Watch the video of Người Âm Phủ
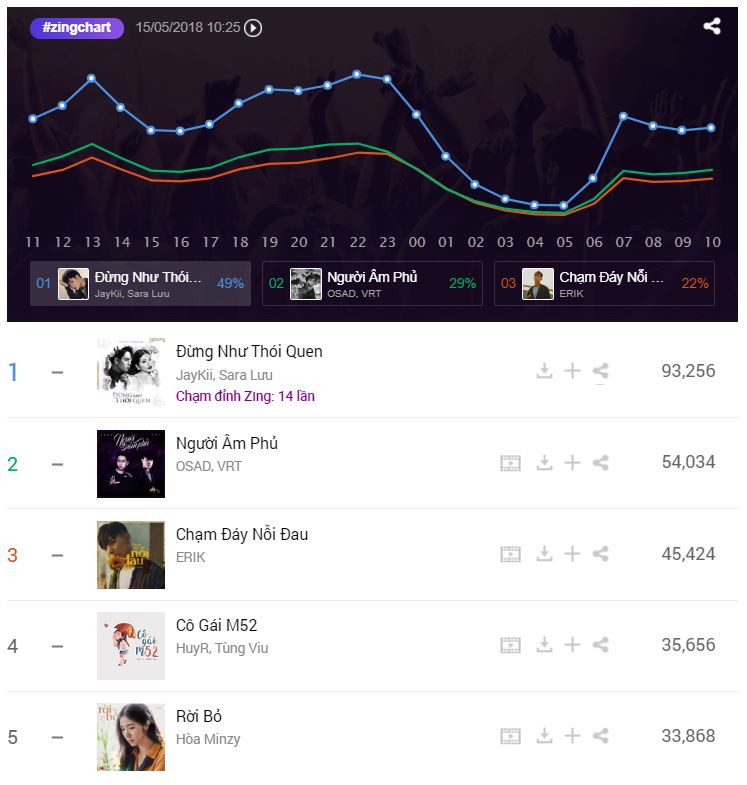Viewport: 747px width, 785px height. (x=510, y=463)
